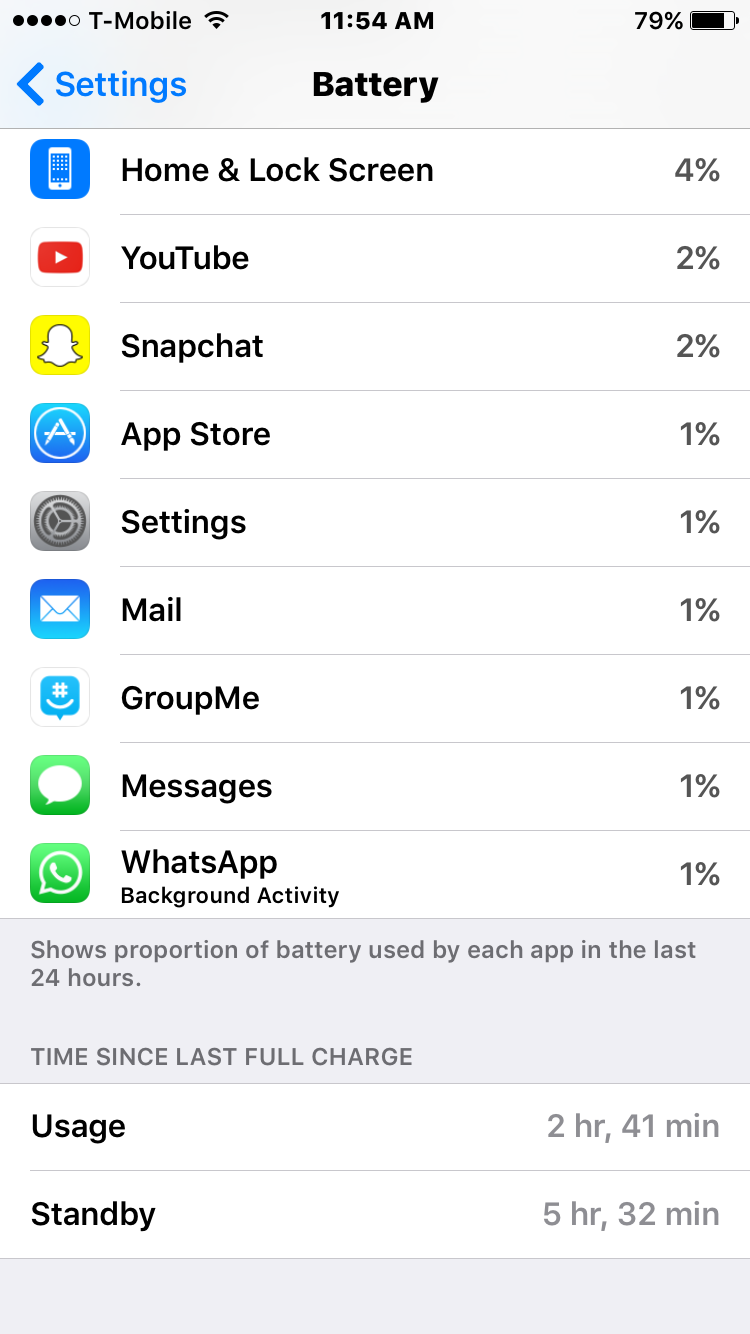
Task: Go back to Settings
Action: (102, 85)
